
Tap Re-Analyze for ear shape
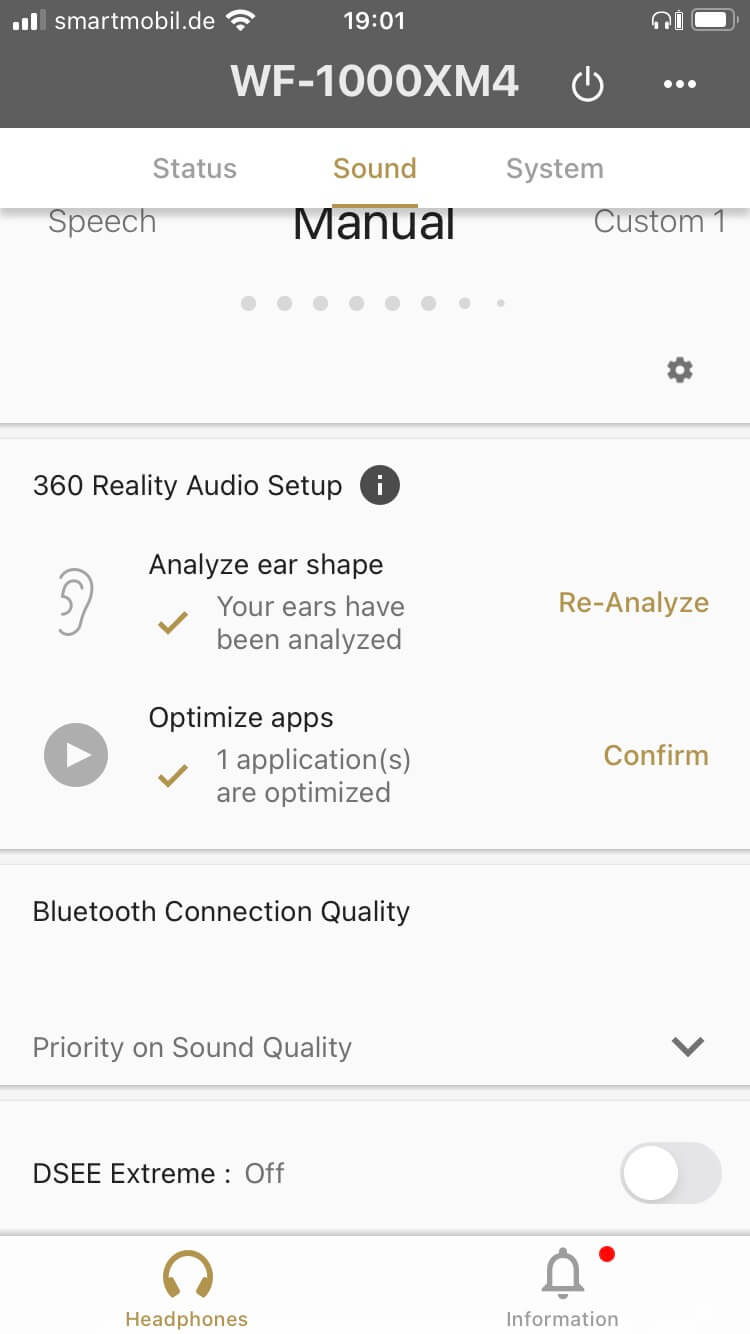(633, 603)
